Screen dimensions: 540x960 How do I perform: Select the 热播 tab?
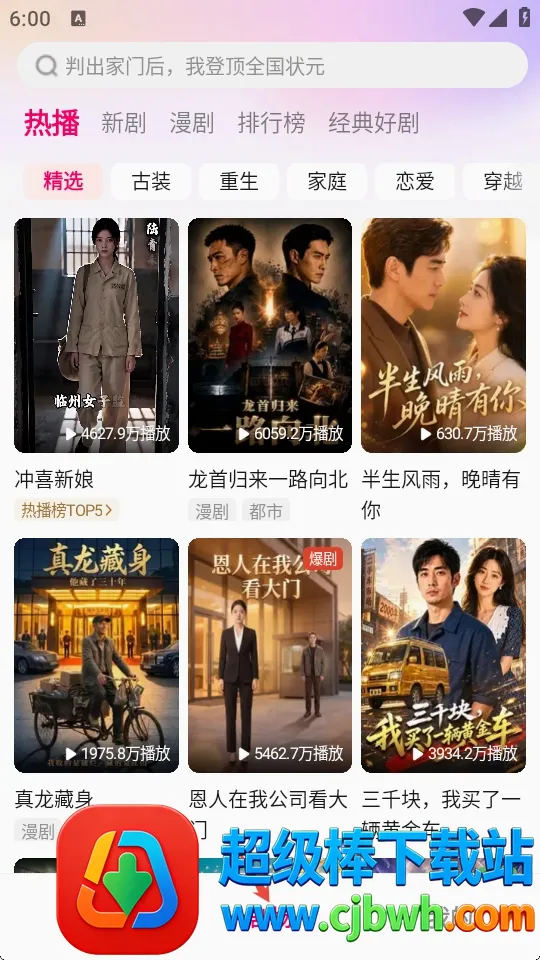[x=52, y=122]
